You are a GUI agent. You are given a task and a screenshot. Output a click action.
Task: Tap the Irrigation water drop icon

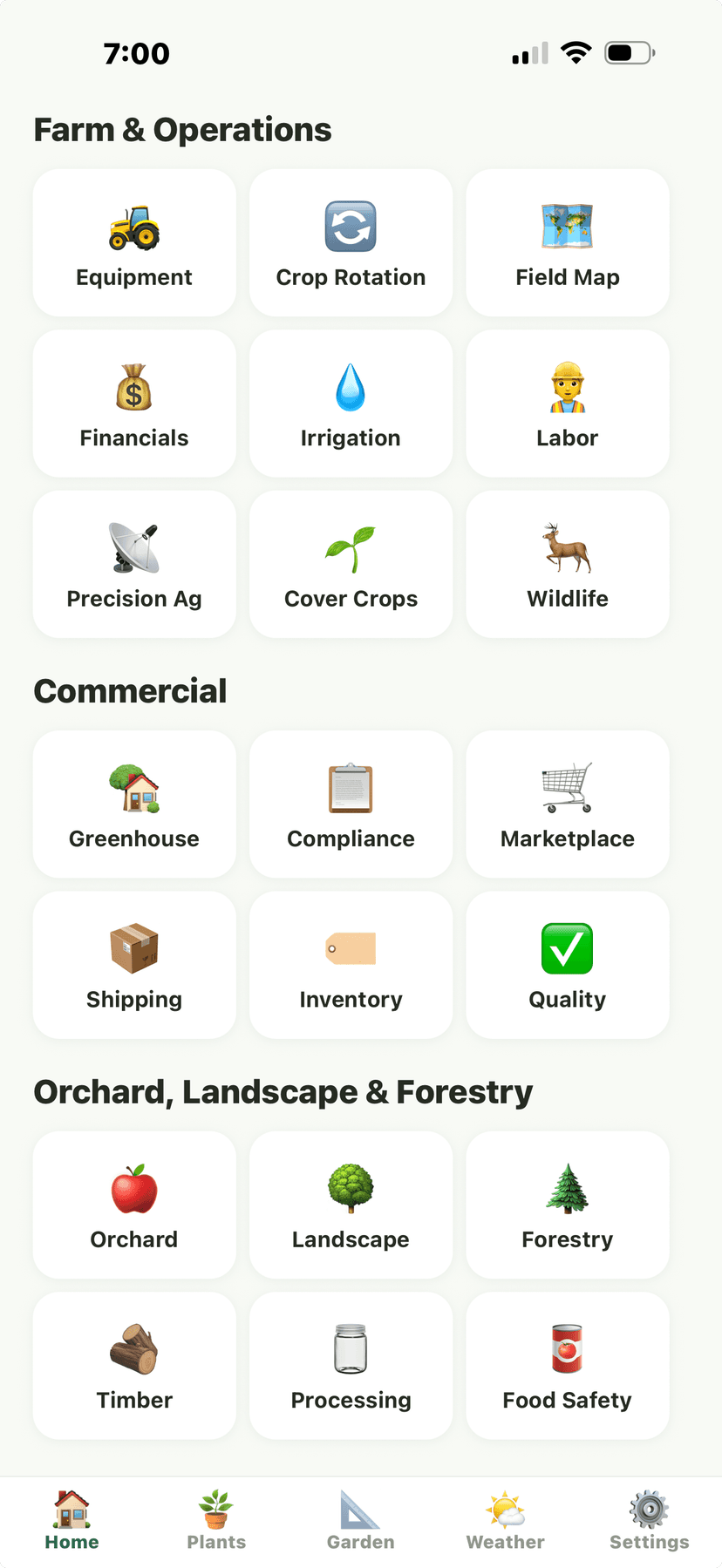(x=351, y=403)
